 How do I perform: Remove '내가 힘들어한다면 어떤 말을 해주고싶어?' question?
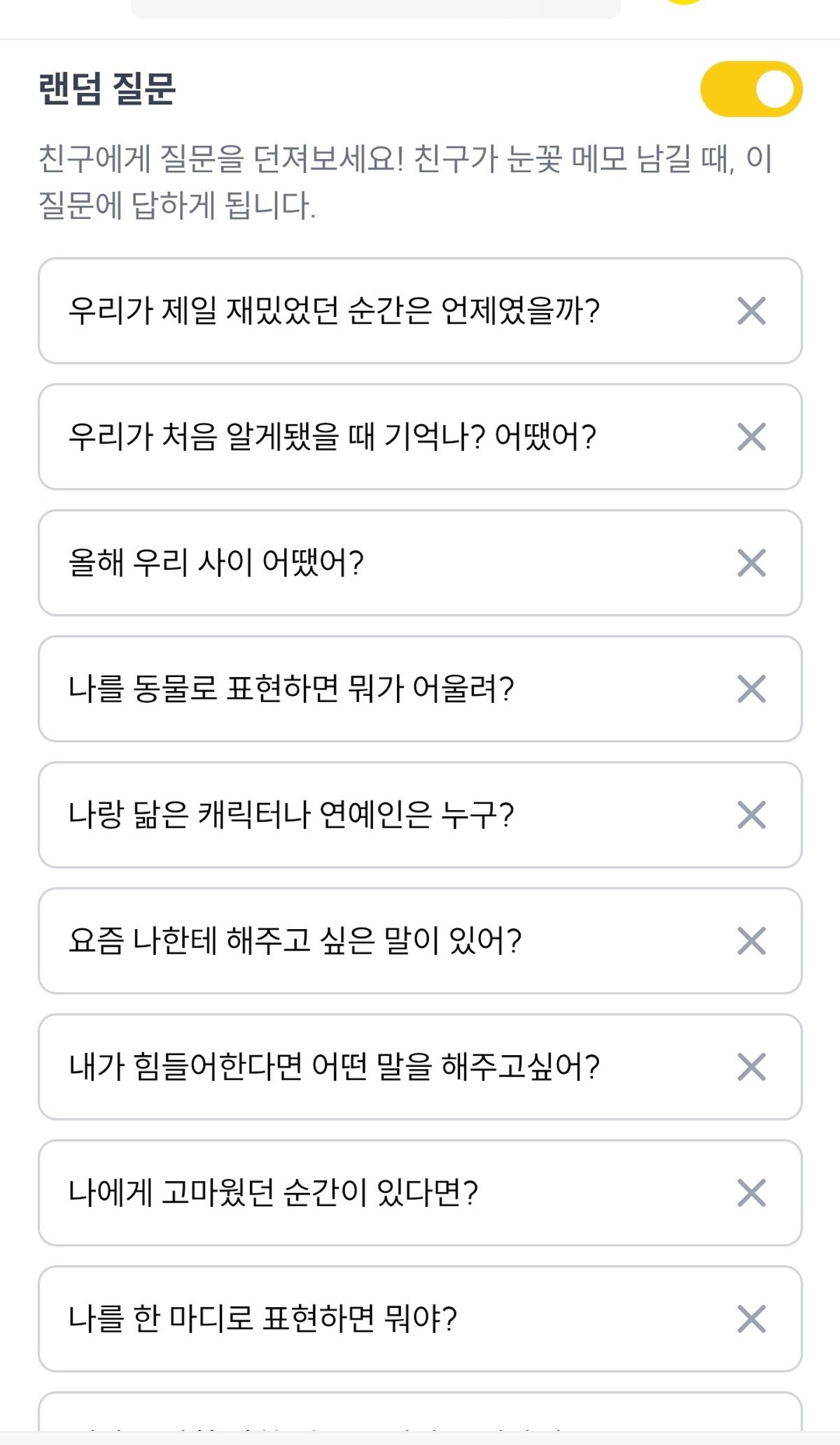coord(751,1067)
